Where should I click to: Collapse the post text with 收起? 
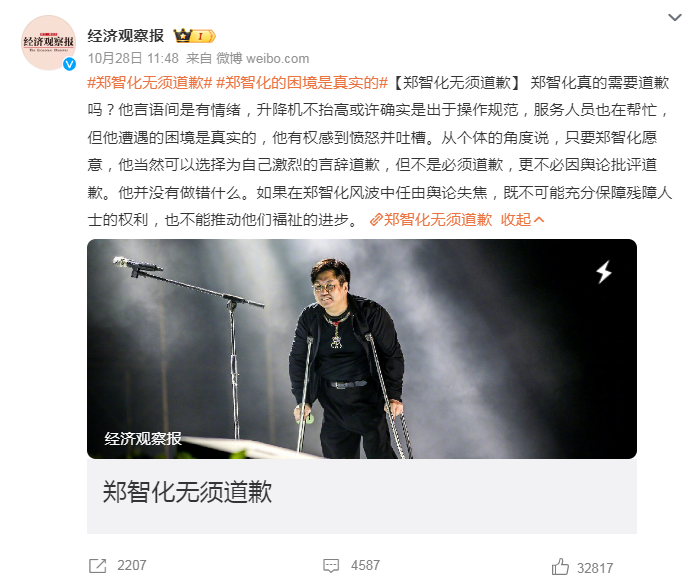[522, 219]
